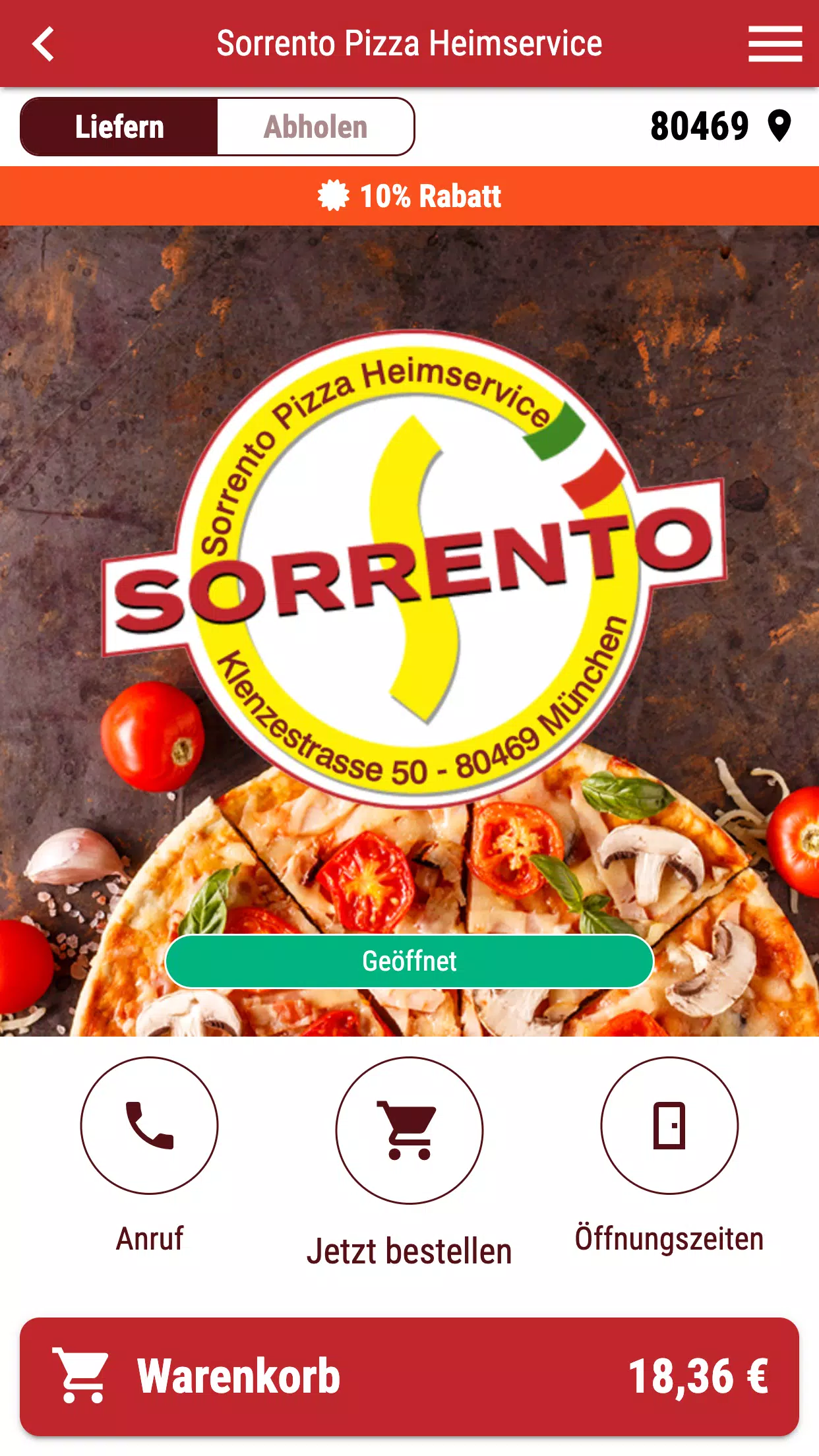View the 10% Rabatt banner
Viewport: 819px width, 1456px height.
click(409, 196)
